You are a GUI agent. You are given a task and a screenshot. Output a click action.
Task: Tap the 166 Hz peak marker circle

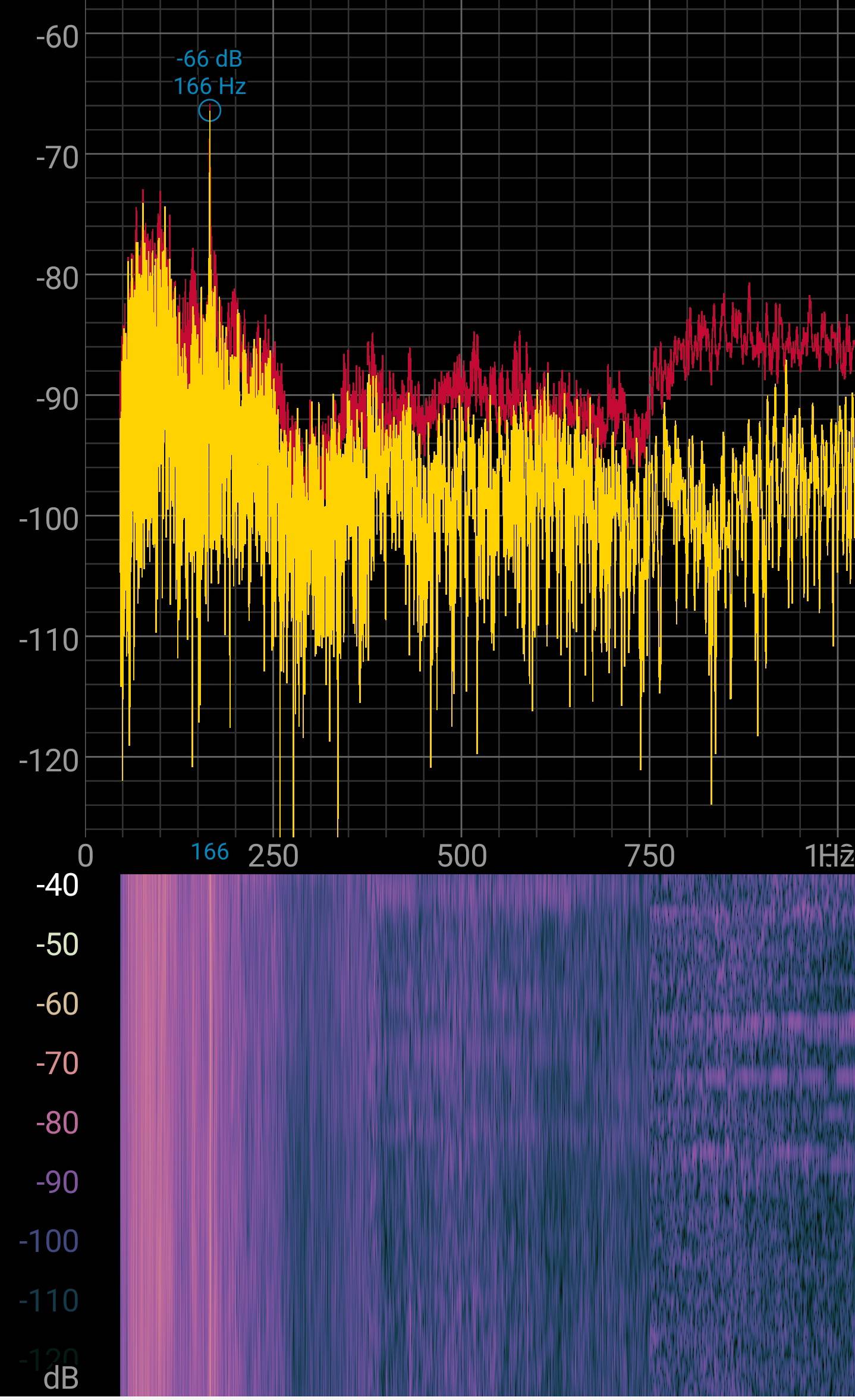(x=209, y=111)
